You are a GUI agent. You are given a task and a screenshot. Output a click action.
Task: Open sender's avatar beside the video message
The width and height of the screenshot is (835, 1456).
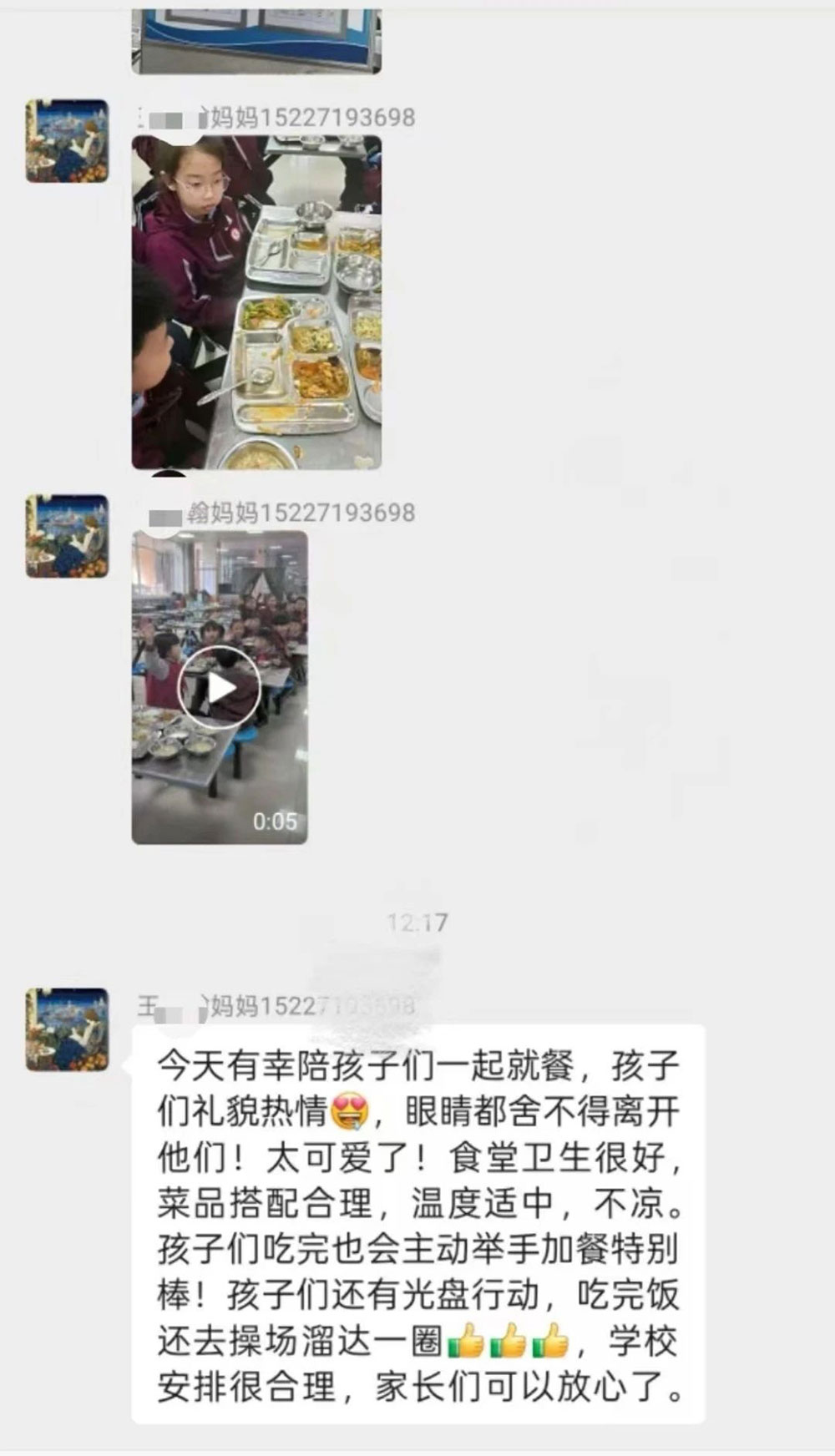[x=67, y=536]
